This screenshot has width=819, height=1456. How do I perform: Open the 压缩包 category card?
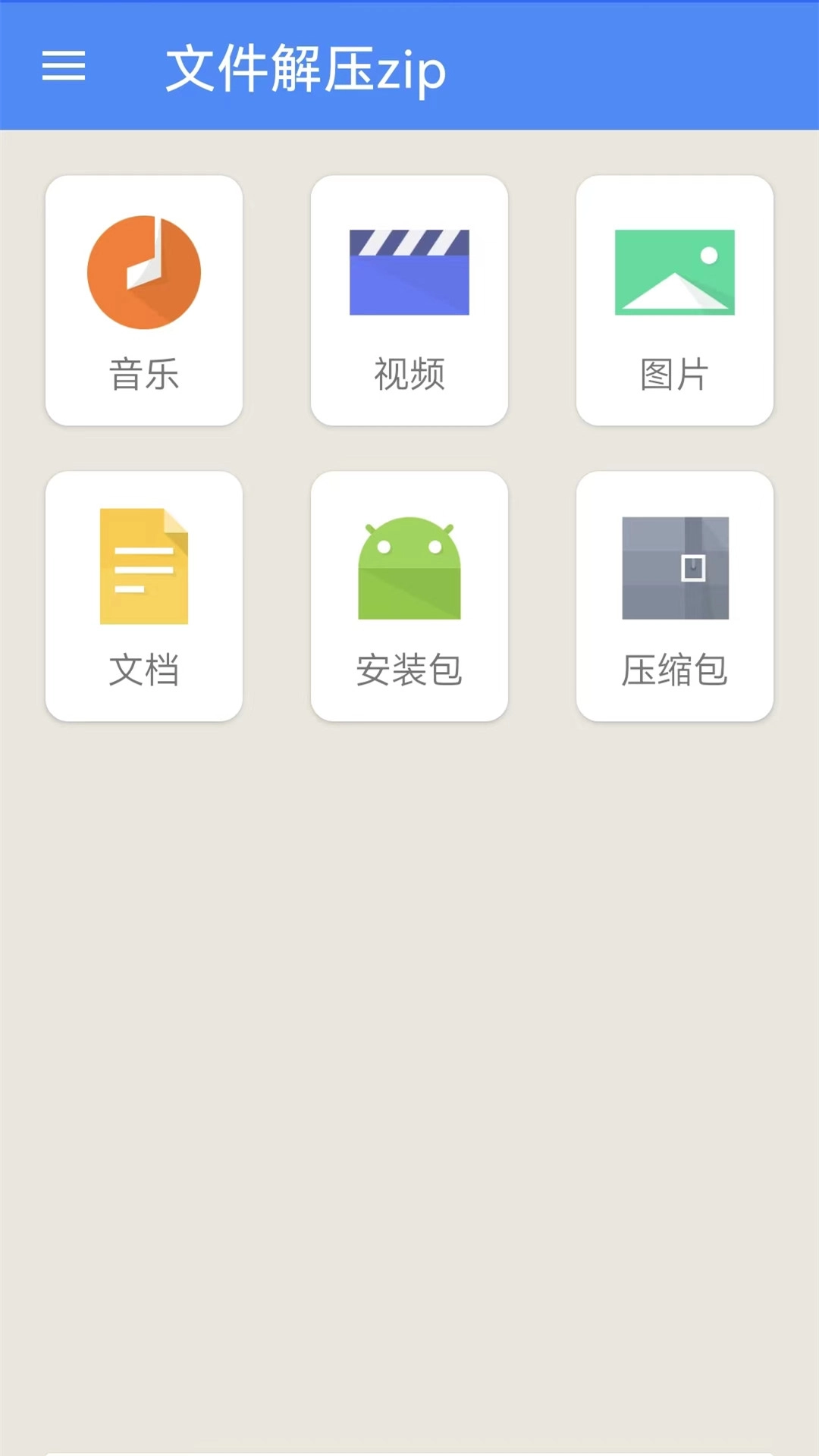coord(674,594)
